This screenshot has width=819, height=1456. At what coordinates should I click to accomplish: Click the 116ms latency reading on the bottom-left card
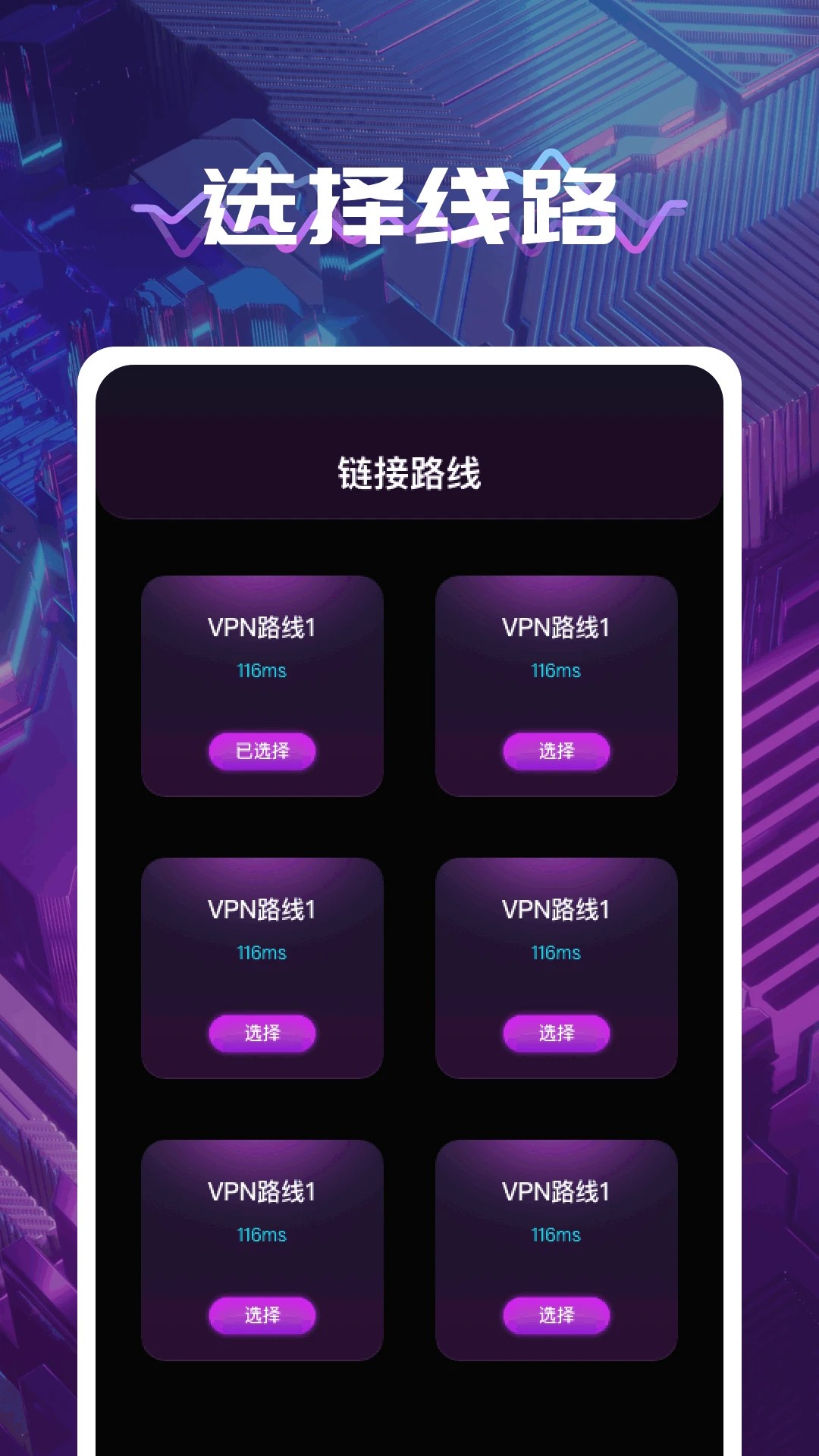[x=262, y=1235]
